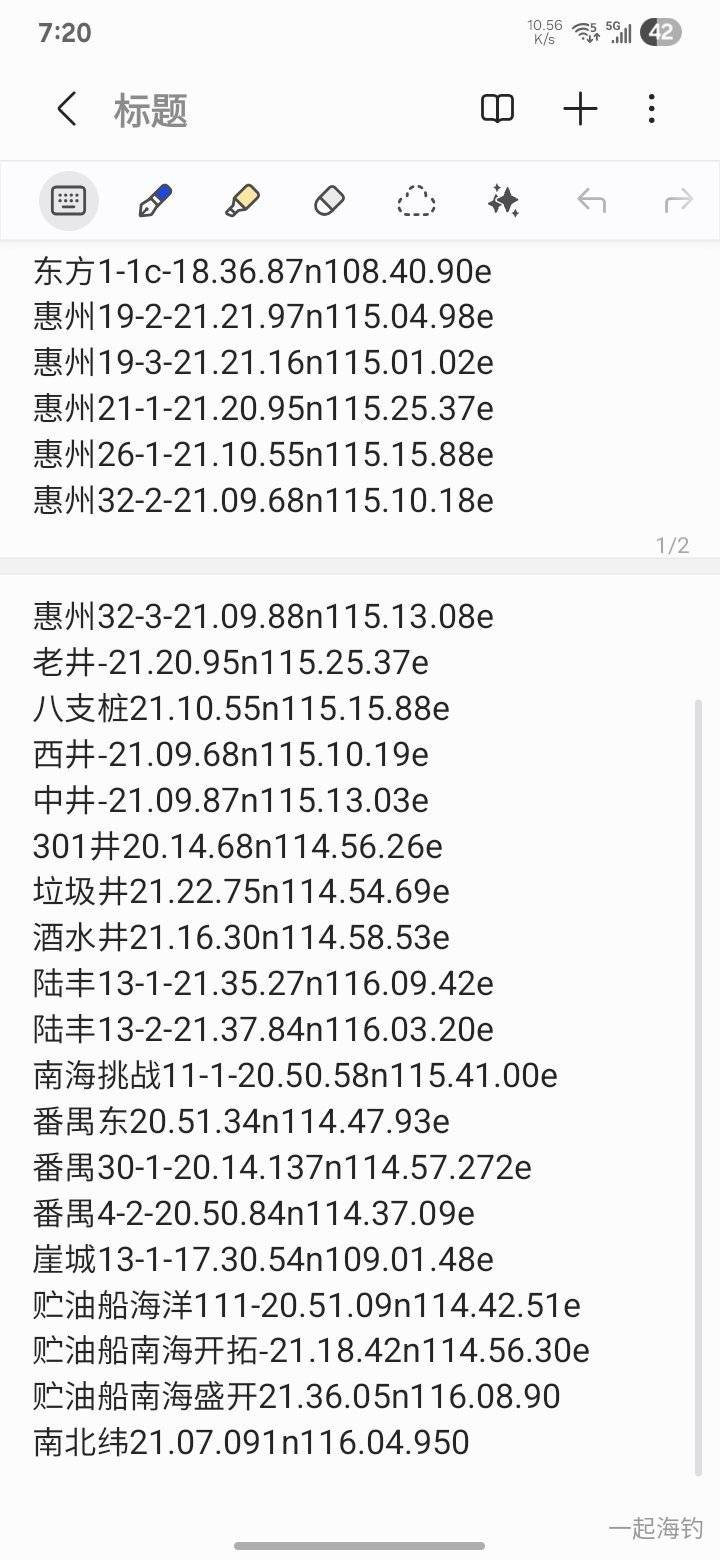Viewport: 720px width, 1560px height.
Task: Open the overflow menu
Action: 652,109
